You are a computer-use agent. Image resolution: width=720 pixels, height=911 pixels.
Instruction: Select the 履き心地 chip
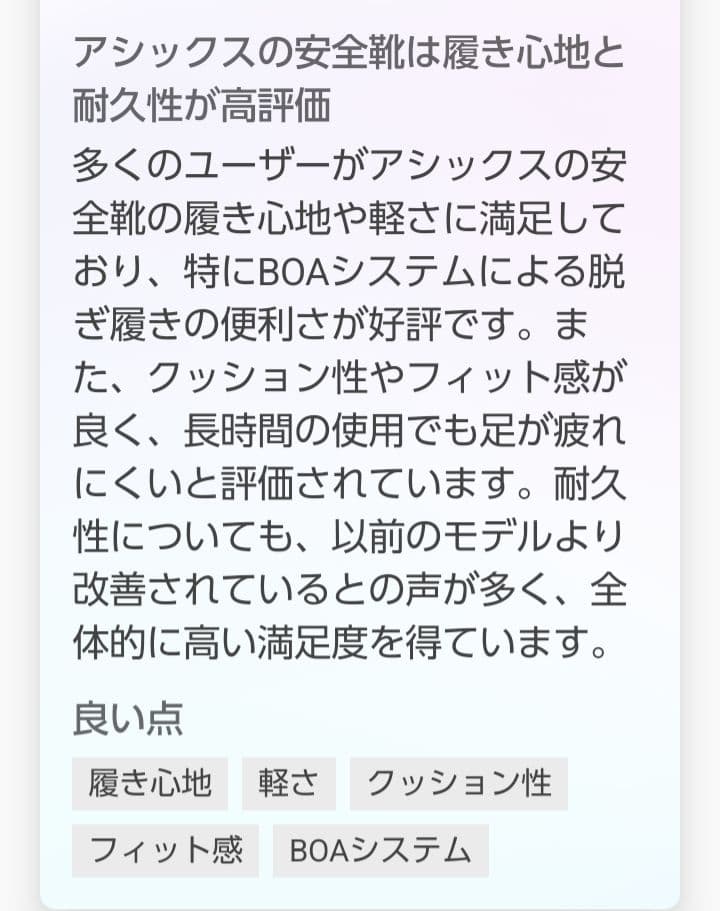click(150, 783)
